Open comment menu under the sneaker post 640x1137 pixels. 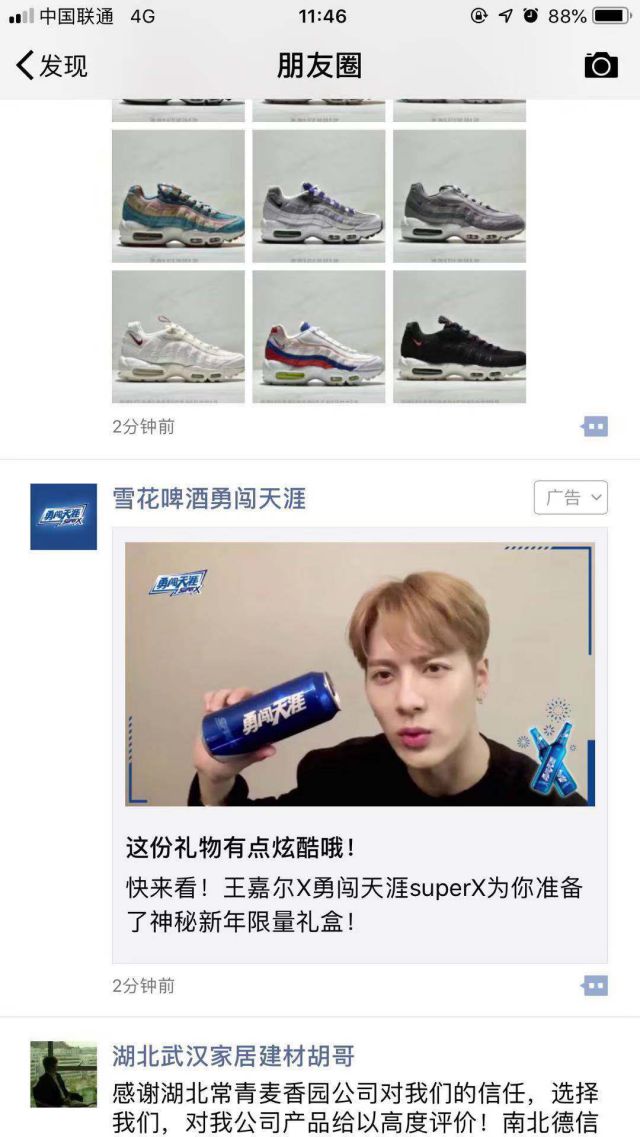pyautogui.click(x=594, y=427)
